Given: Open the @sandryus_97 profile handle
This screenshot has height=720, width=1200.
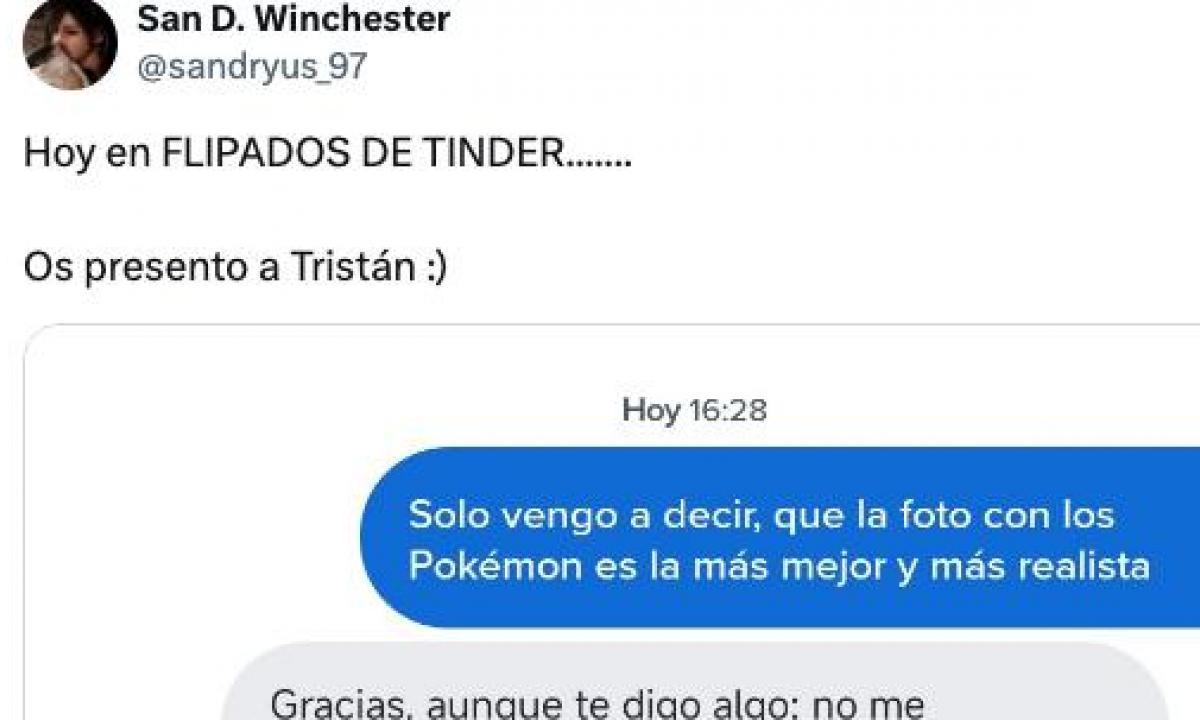Looking at the screenshot, I should coord(251,67).
